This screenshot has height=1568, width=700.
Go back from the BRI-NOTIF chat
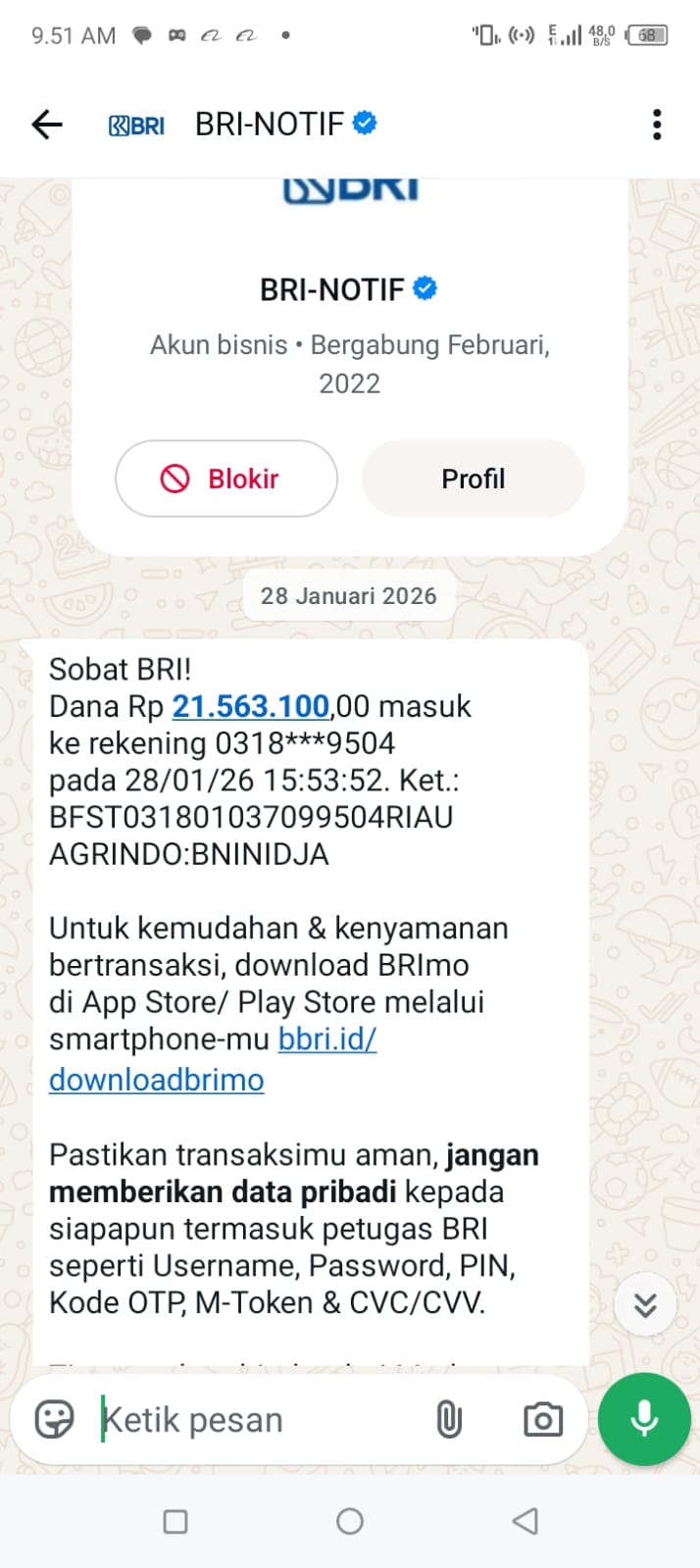[x=46, y=125]
